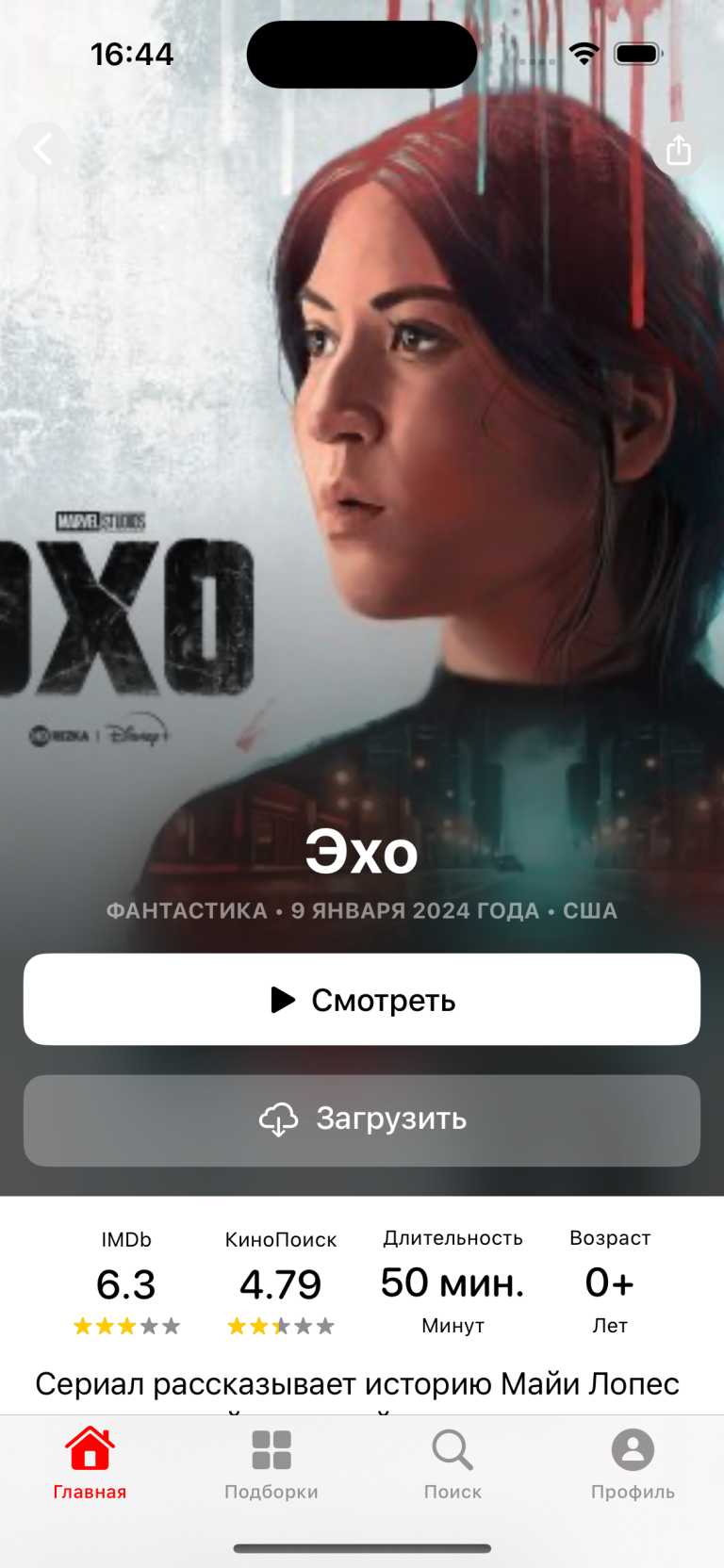Tap the Wi-Fi status icon

(x=584, y=54)
